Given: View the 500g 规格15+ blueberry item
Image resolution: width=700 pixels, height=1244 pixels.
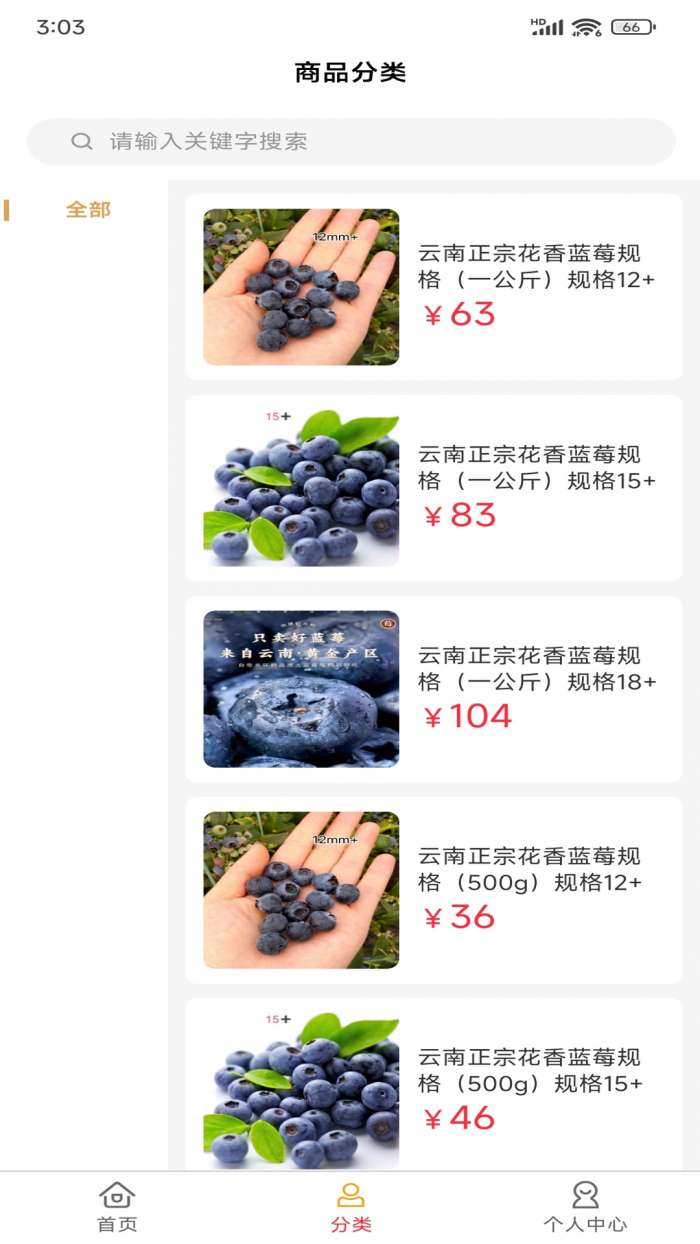Looking at the screenshot, I should (434, 1085).
